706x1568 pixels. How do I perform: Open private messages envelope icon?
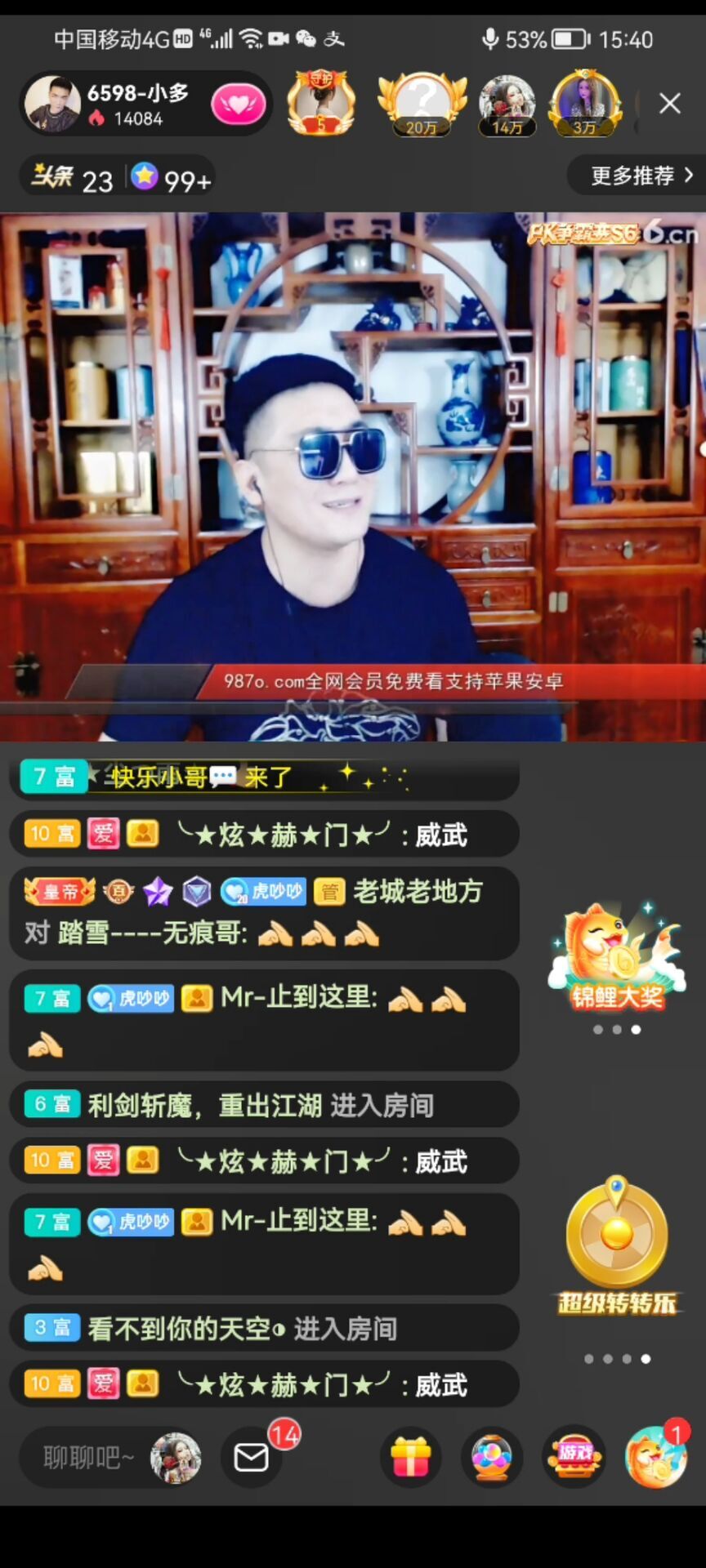[x=252, y=1457]
